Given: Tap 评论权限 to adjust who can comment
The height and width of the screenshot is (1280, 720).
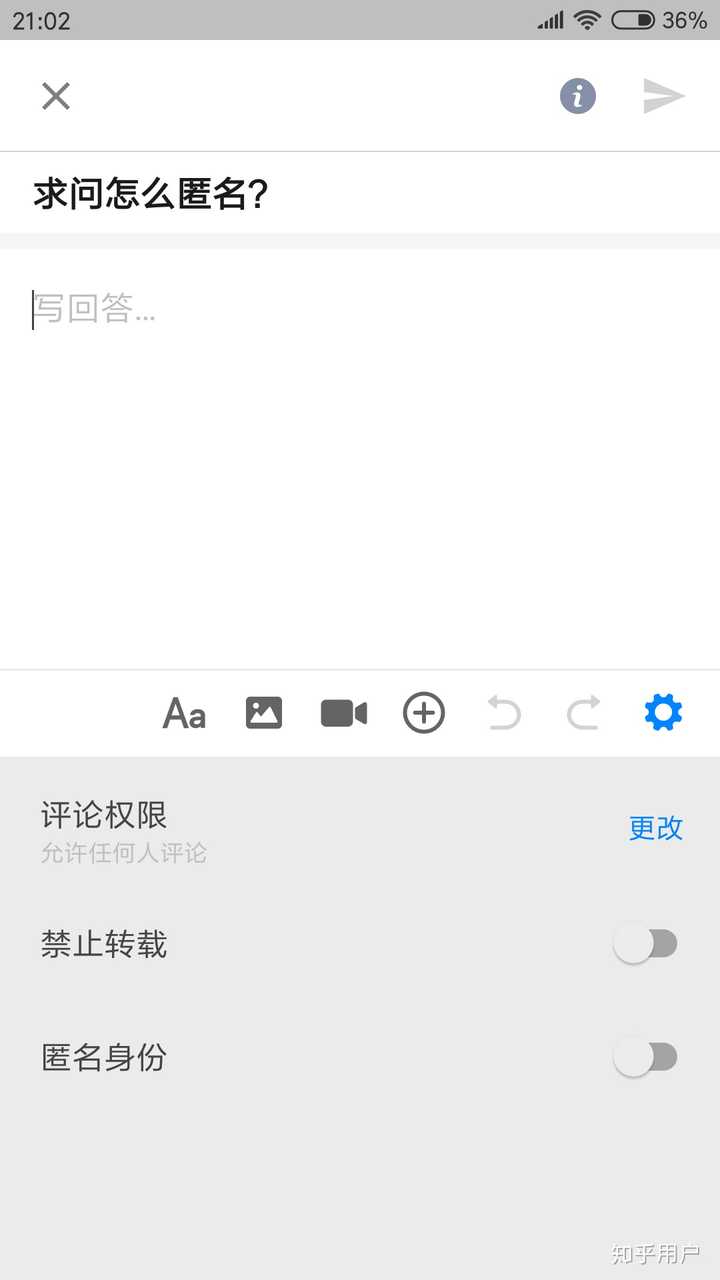Looking at the screenshot, I should tap(101, 815).
